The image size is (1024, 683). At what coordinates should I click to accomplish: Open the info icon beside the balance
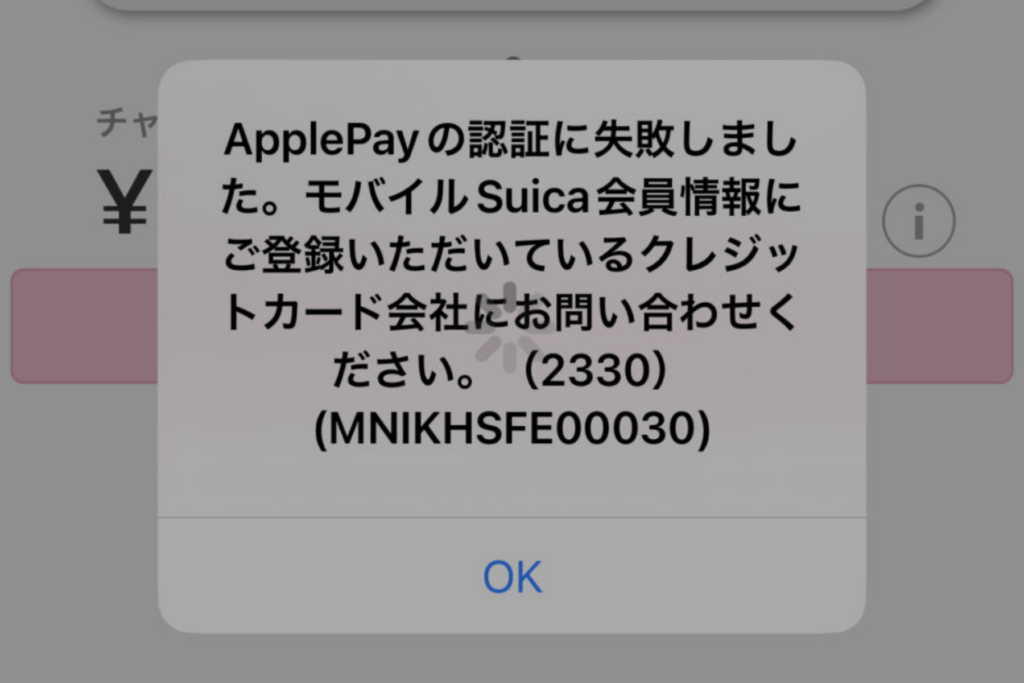tap(918, 222)
